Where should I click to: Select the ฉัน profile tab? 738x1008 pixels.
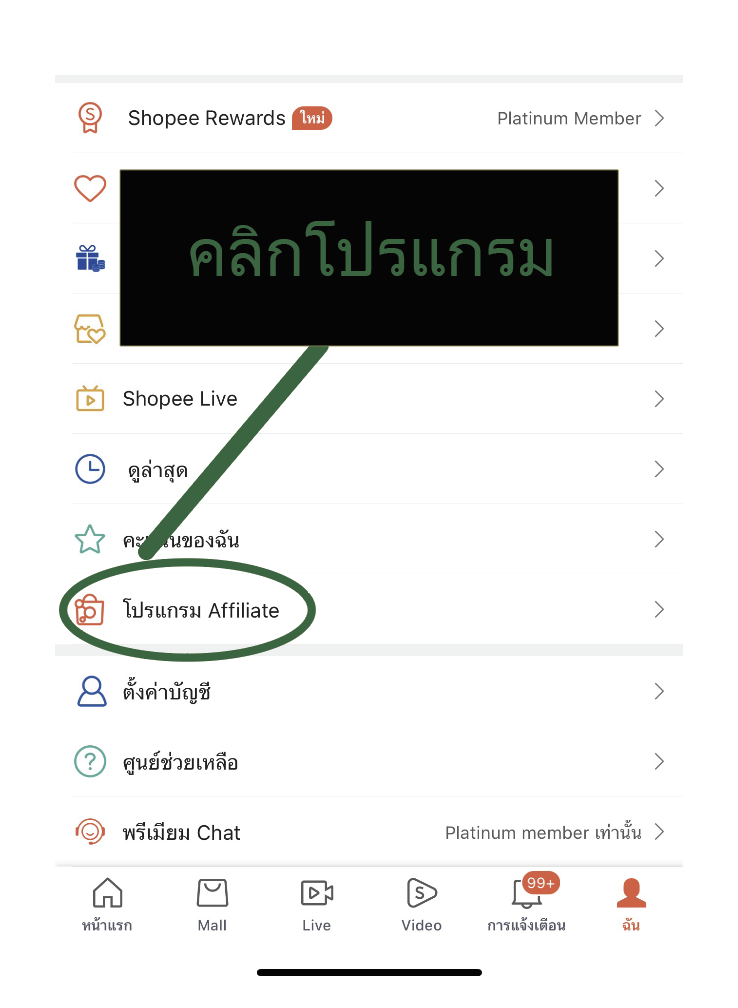(631, 905)
